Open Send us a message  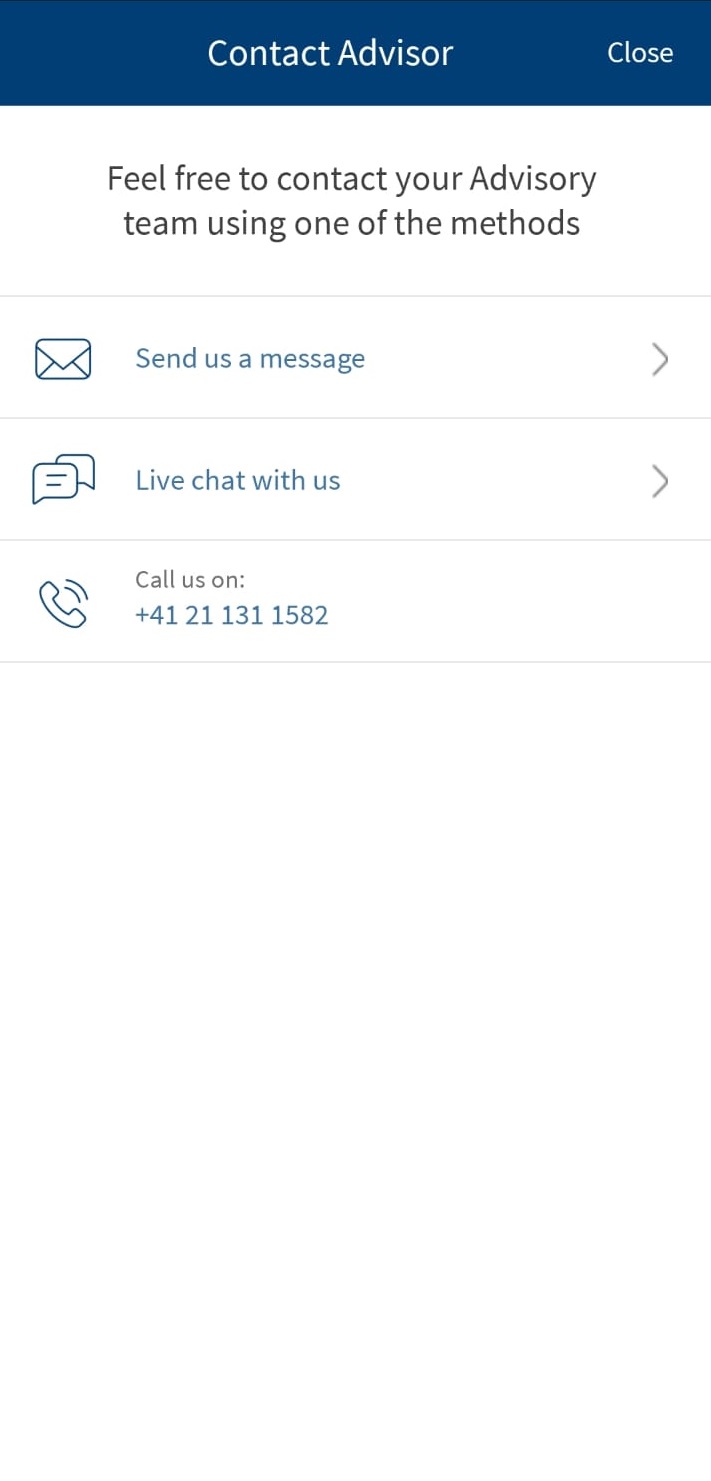355,358
